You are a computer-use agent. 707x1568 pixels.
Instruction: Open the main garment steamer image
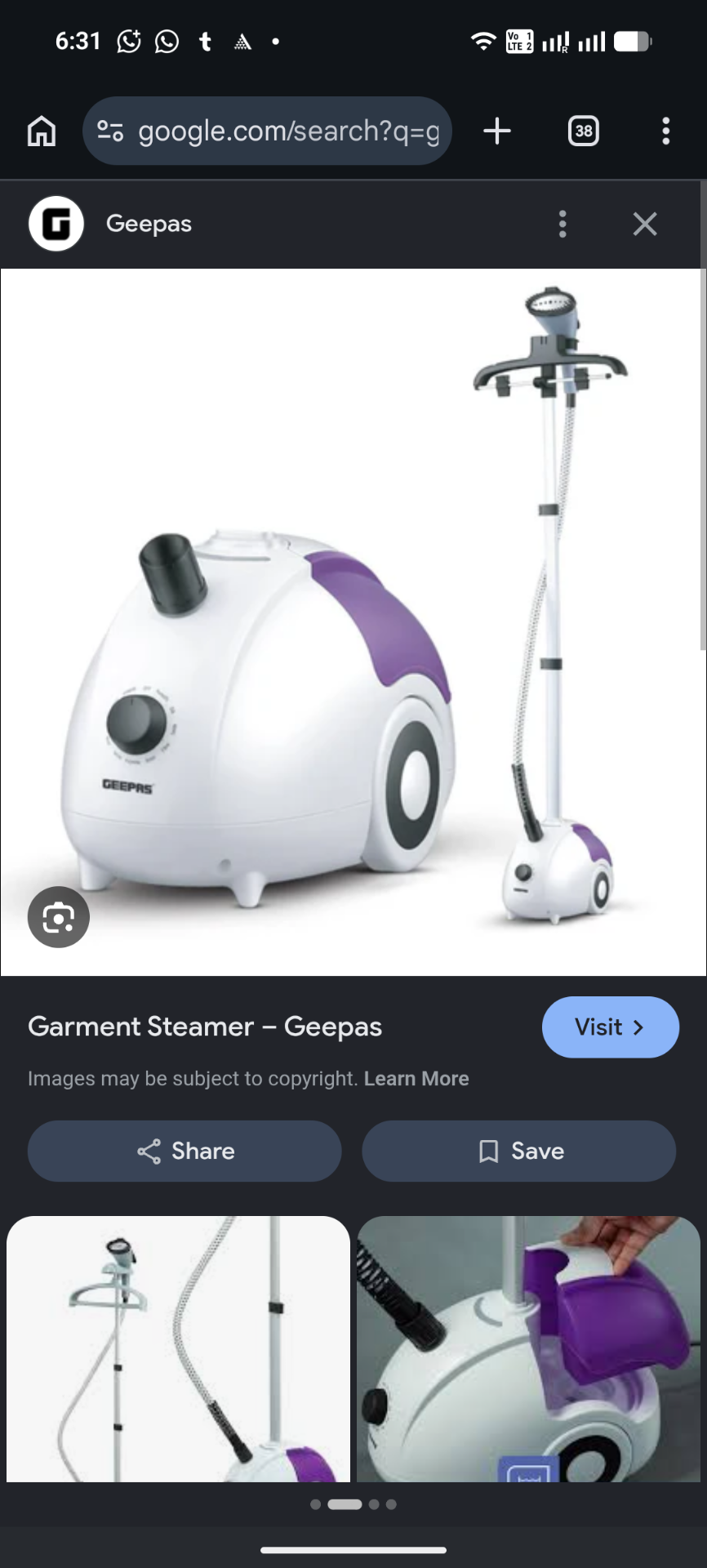coord(353,622)
